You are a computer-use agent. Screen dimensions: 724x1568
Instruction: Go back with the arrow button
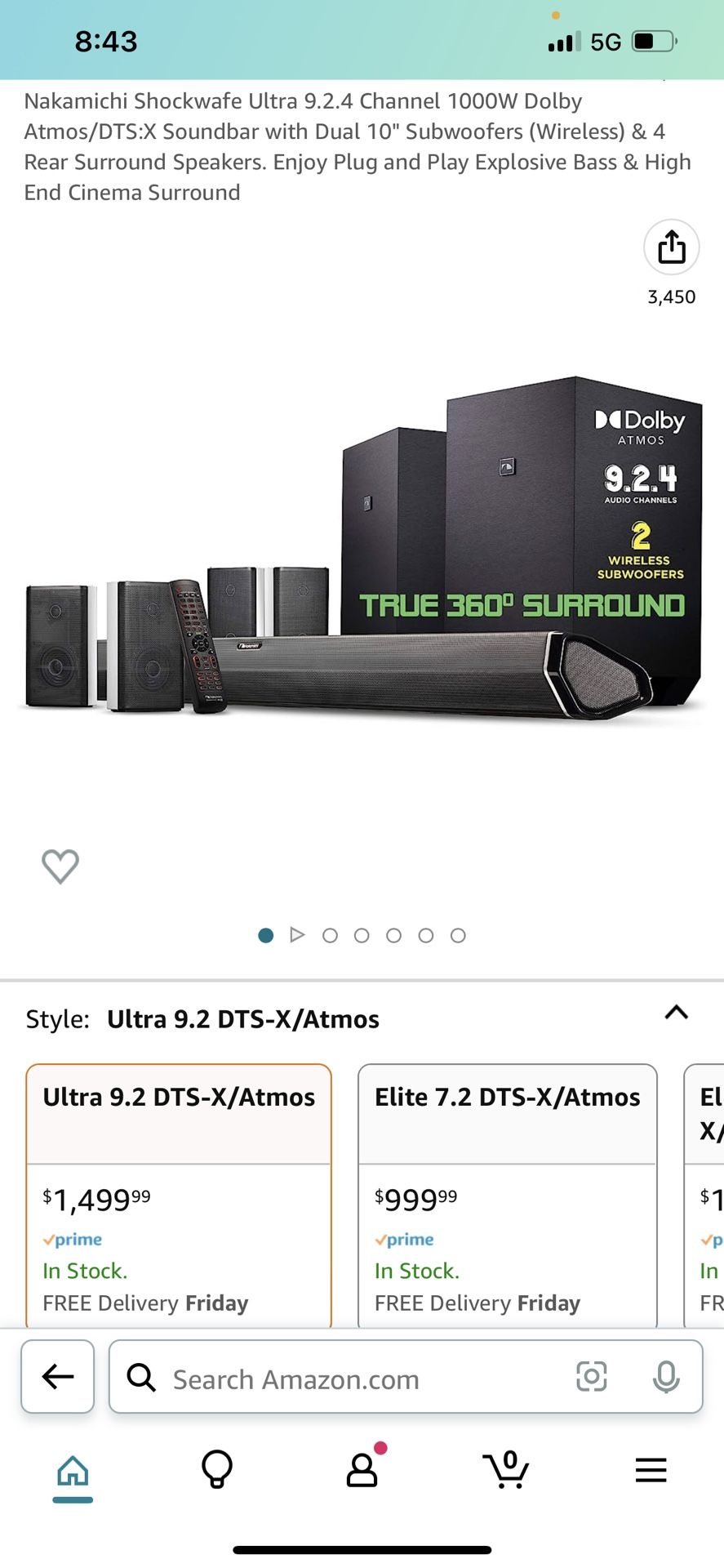pyautogui.click(x=58, y=1376)
